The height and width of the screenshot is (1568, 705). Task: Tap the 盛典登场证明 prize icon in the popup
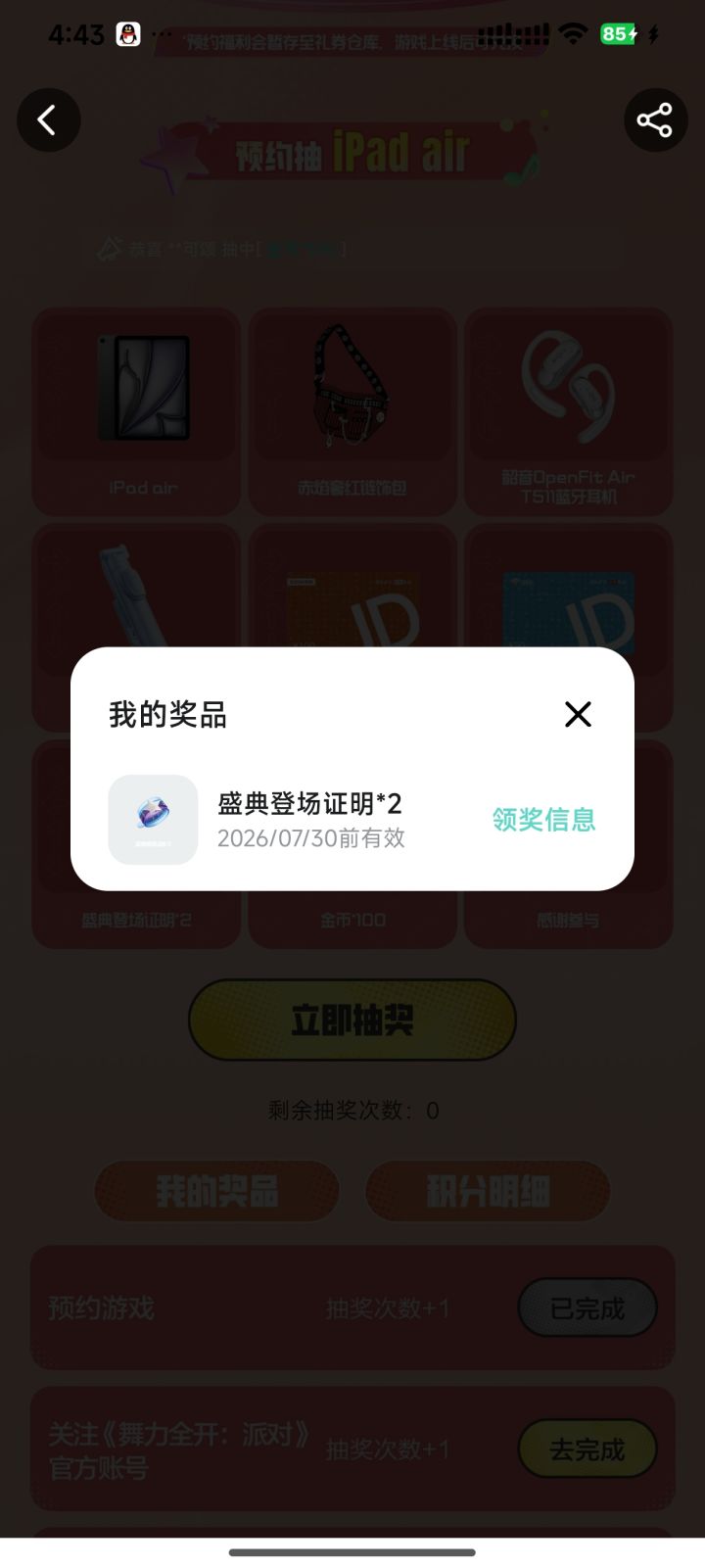coord(153,820)
